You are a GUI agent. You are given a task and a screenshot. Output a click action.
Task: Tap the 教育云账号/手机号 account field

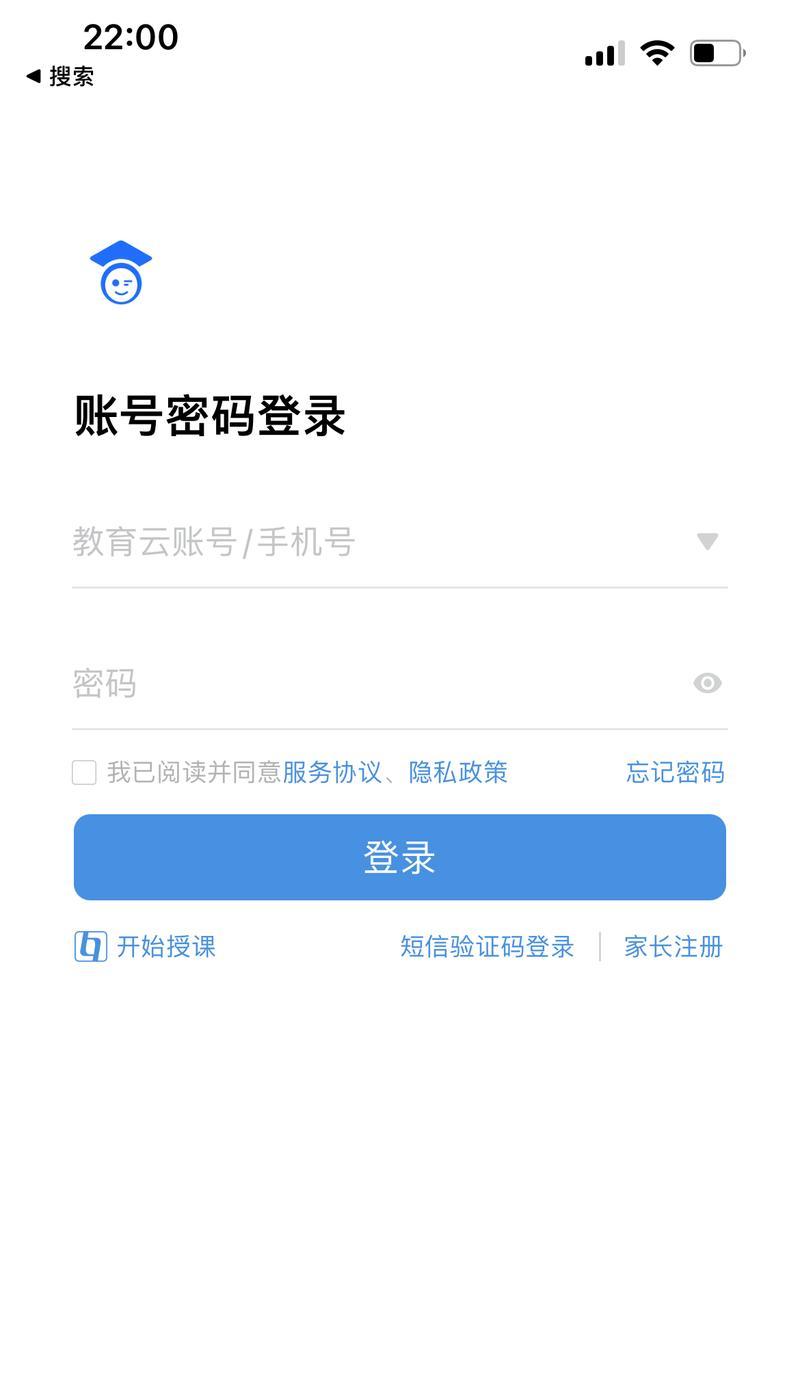pos(380,542)
